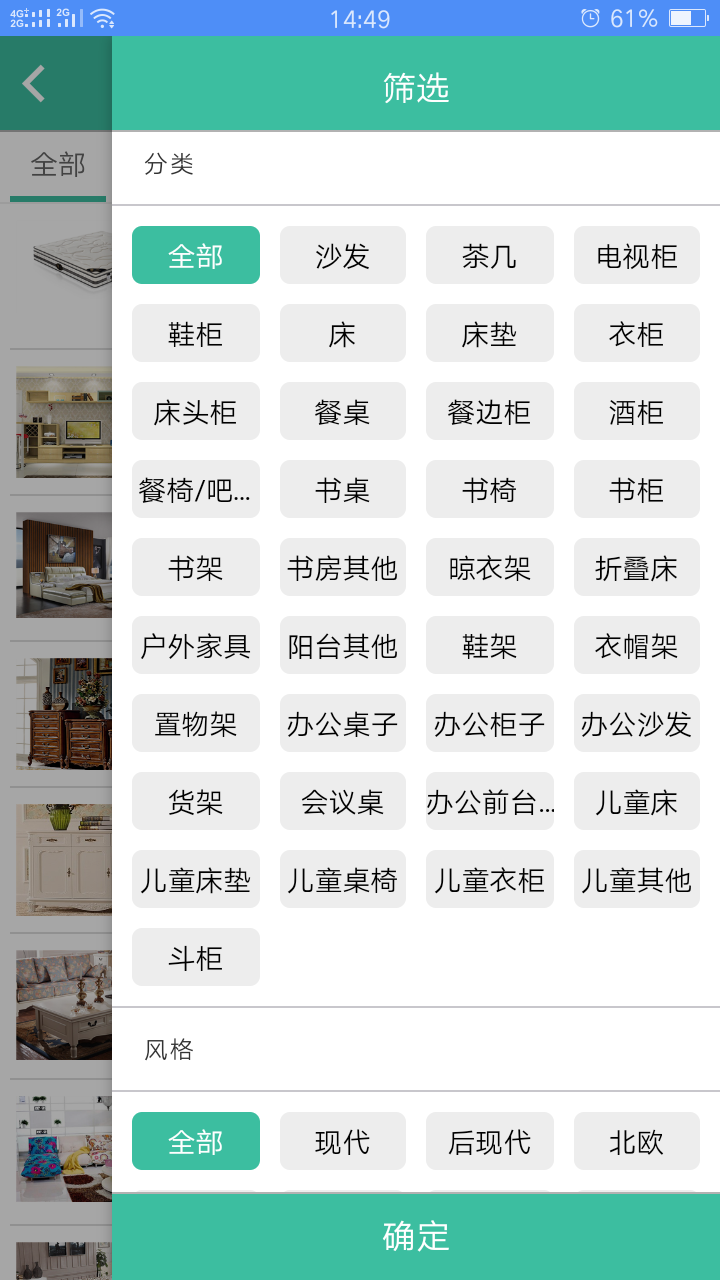Image resolution: width=720 pixels, height=1280 pixels.
Task: Select the 书桌 chip
Action: (343, 490)
